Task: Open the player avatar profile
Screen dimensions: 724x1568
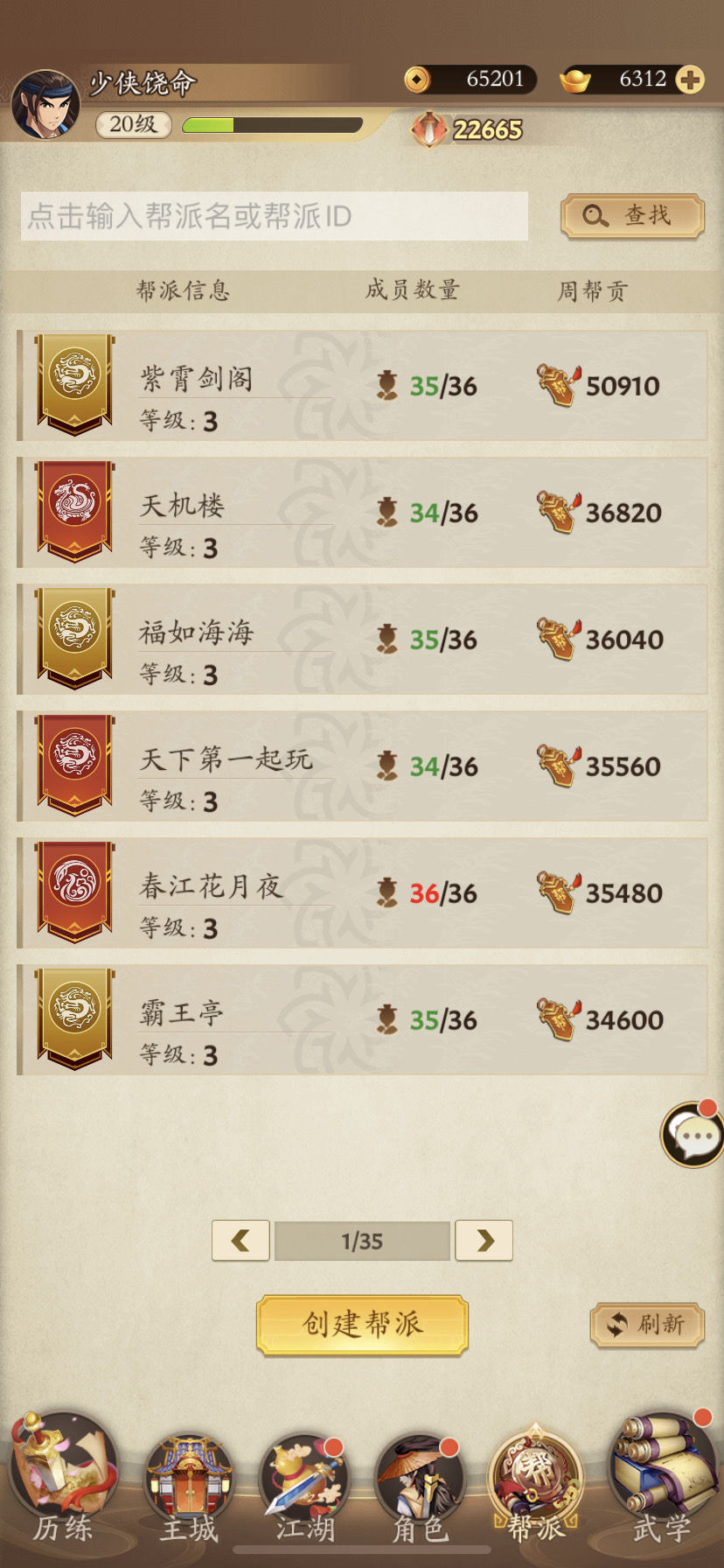Action: 45,106
